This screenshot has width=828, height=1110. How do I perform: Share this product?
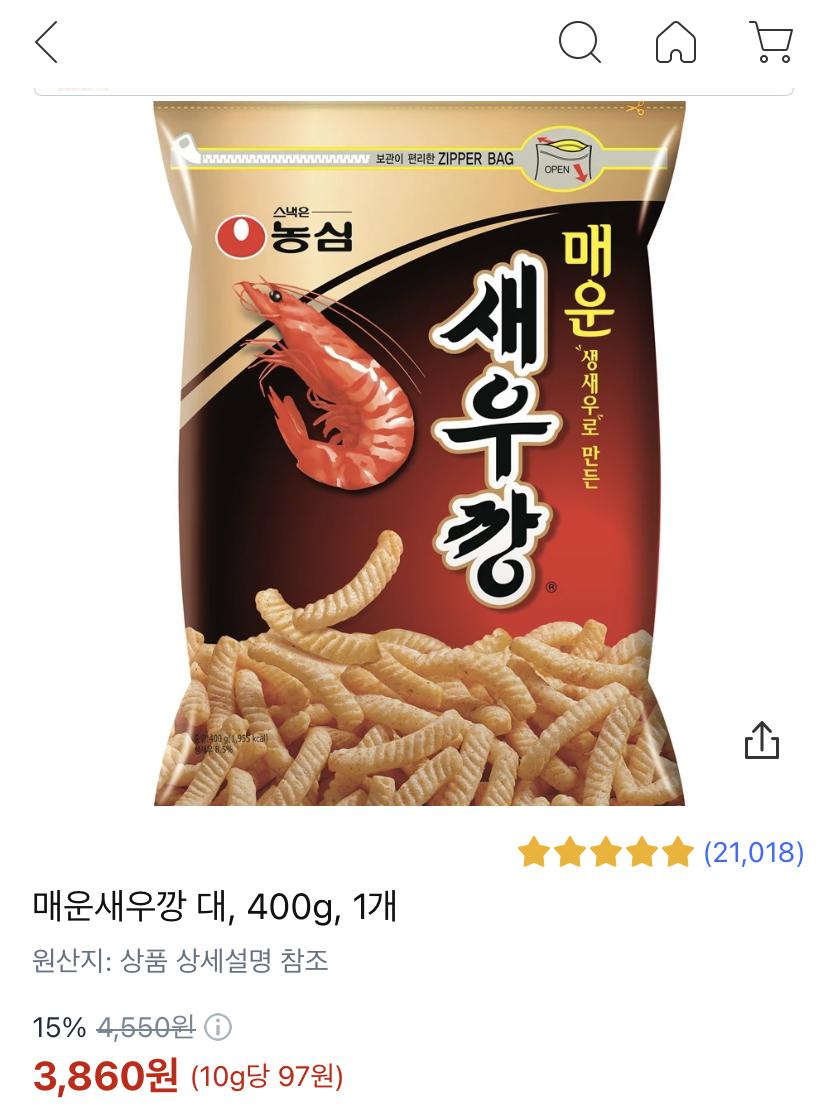tap(762, 740)
